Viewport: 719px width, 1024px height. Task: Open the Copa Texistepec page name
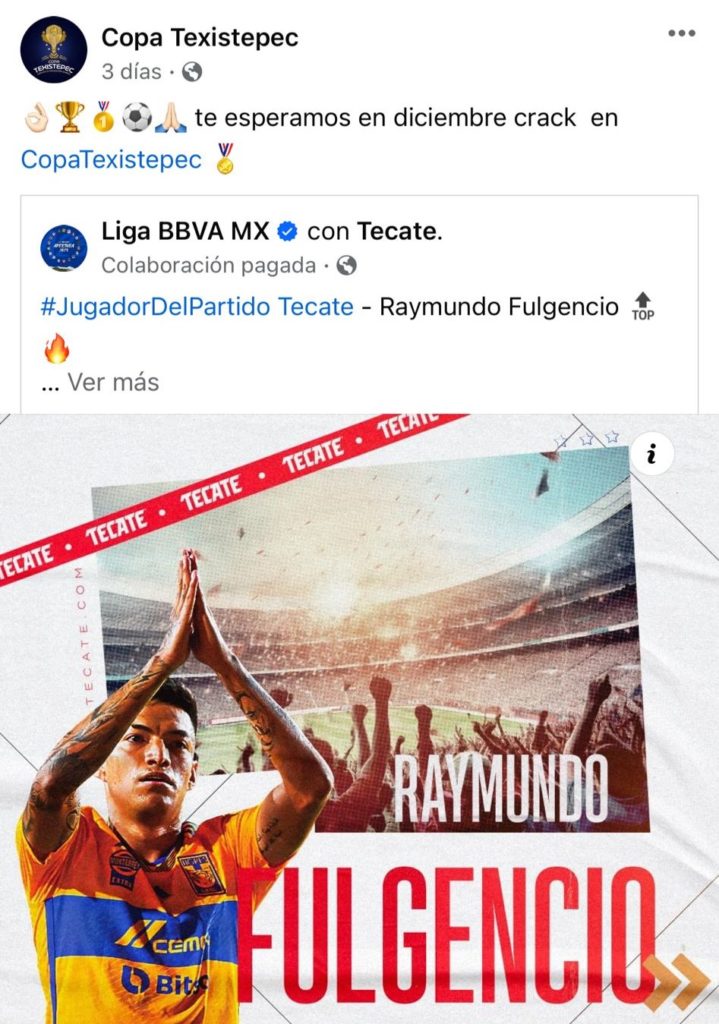pyautogui.click(x=200, y=38)
